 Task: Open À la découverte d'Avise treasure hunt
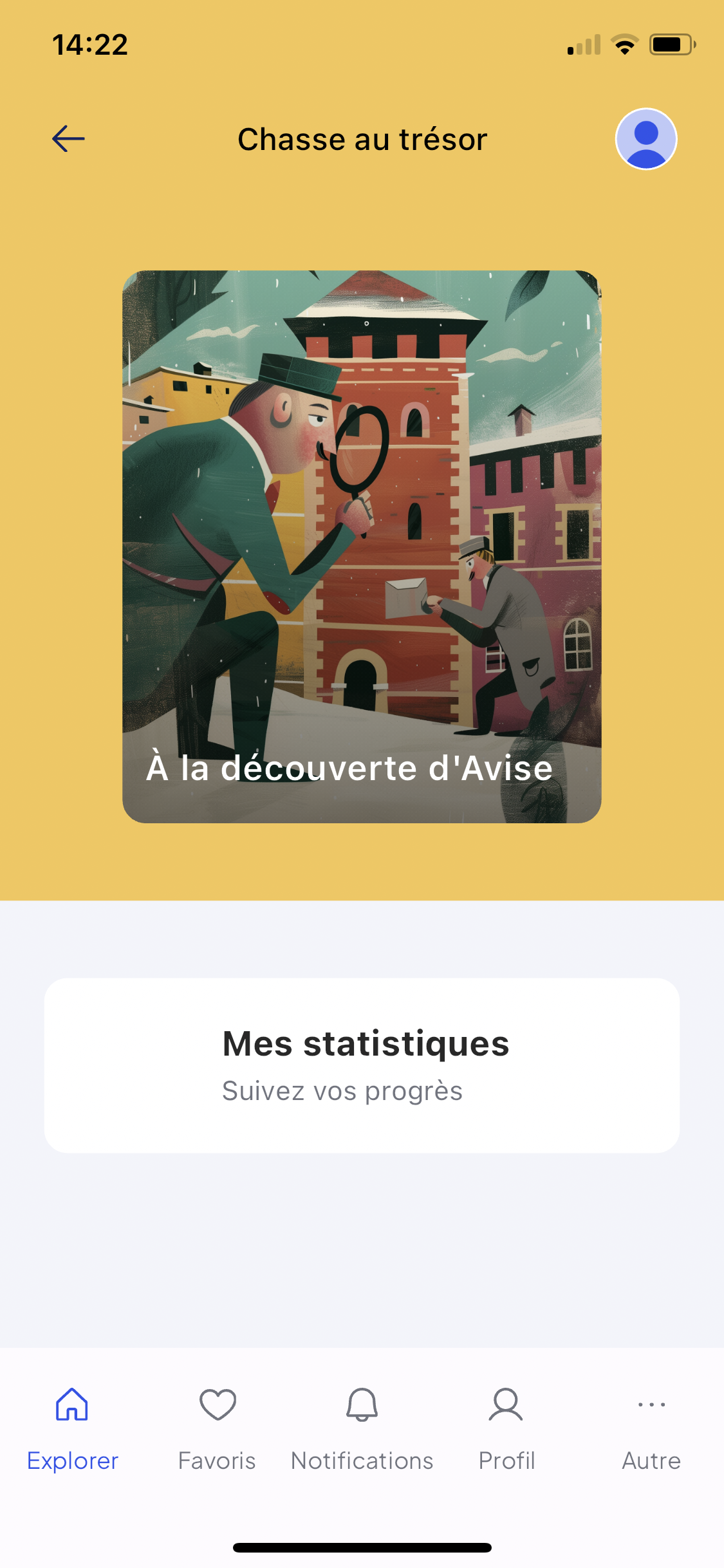coord(362,546)
